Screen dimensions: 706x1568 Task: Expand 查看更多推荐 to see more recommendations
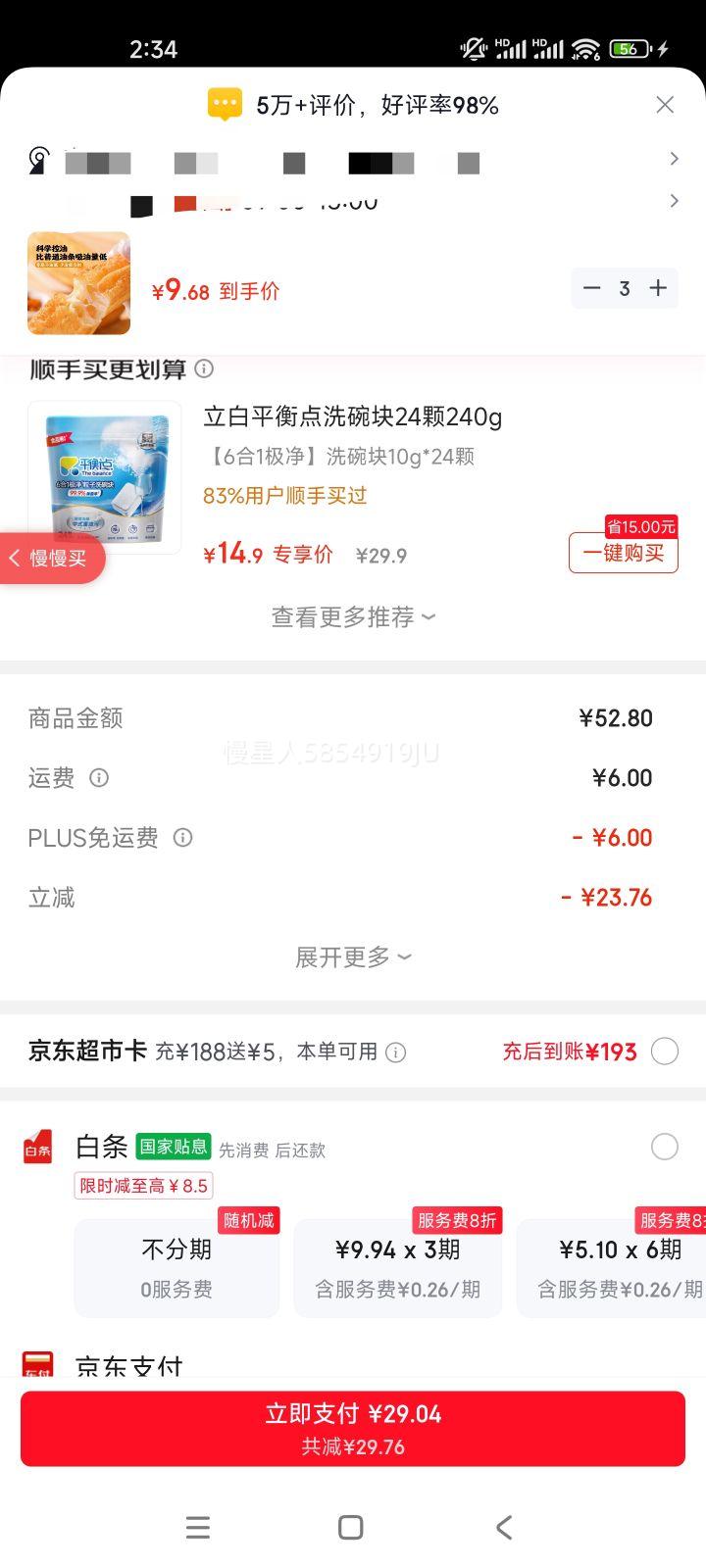[x=353, y=617]
